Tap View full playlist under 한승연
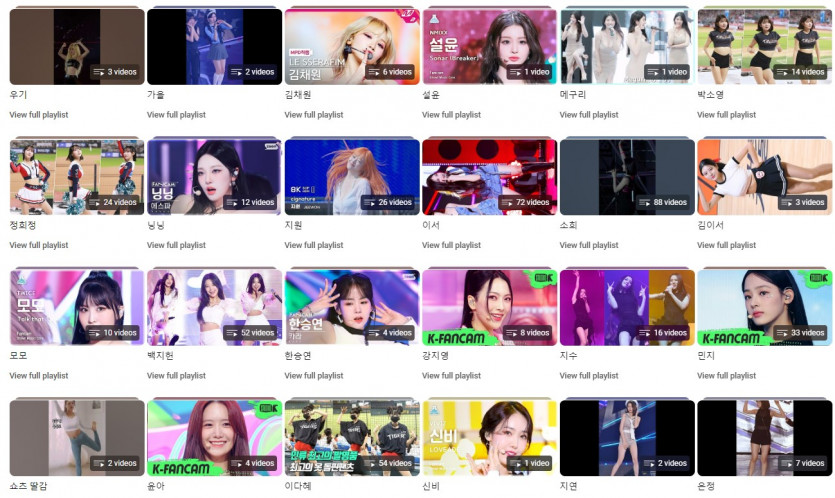The height and width of the screenshot is (498, 835). point(314,376)
